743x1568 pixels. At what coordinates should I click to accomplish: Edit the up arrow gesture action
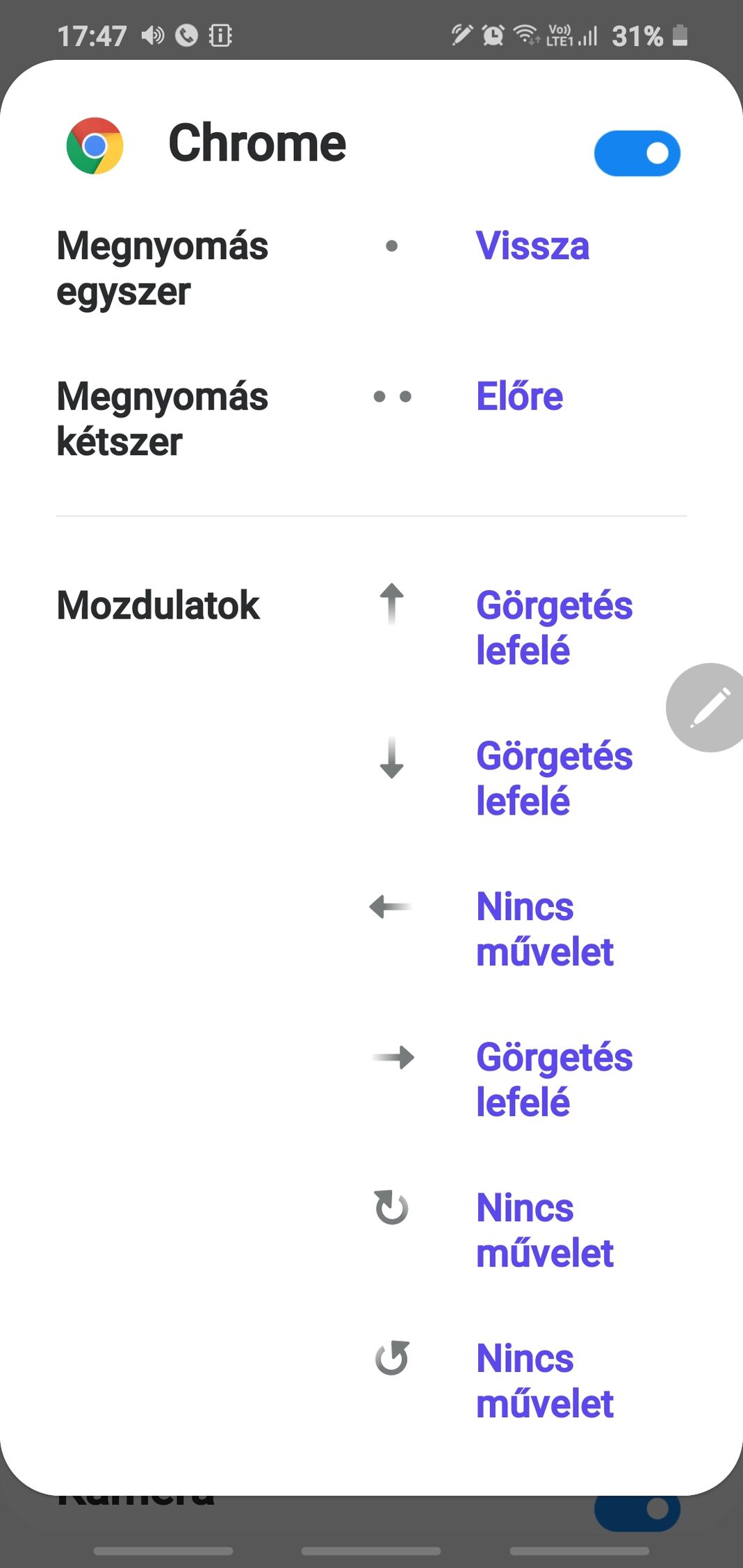[x=554, y=628]
